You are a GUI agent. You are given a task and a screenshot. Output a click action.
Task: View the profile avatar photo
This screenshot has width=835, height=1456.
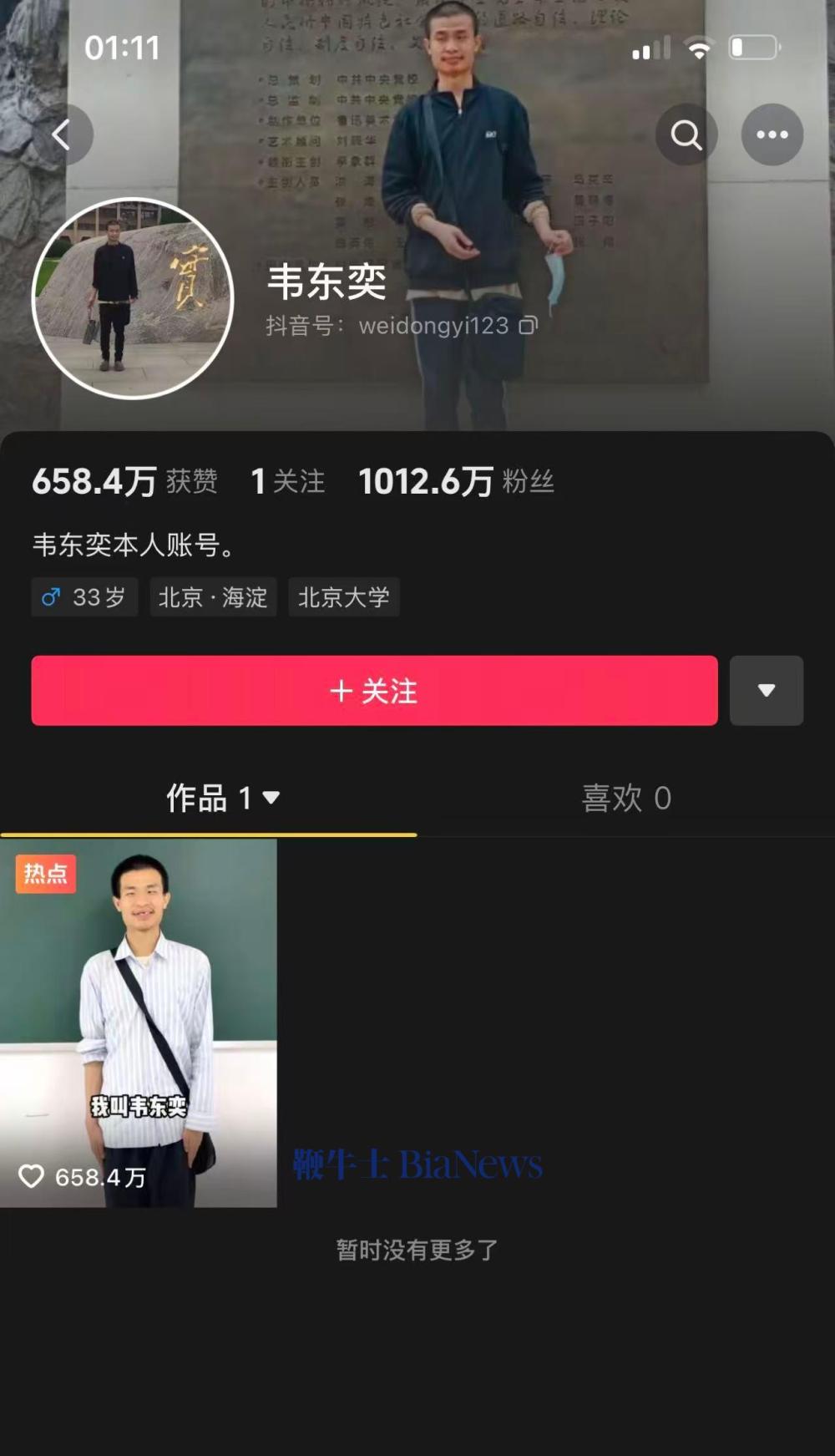(133, 298)
